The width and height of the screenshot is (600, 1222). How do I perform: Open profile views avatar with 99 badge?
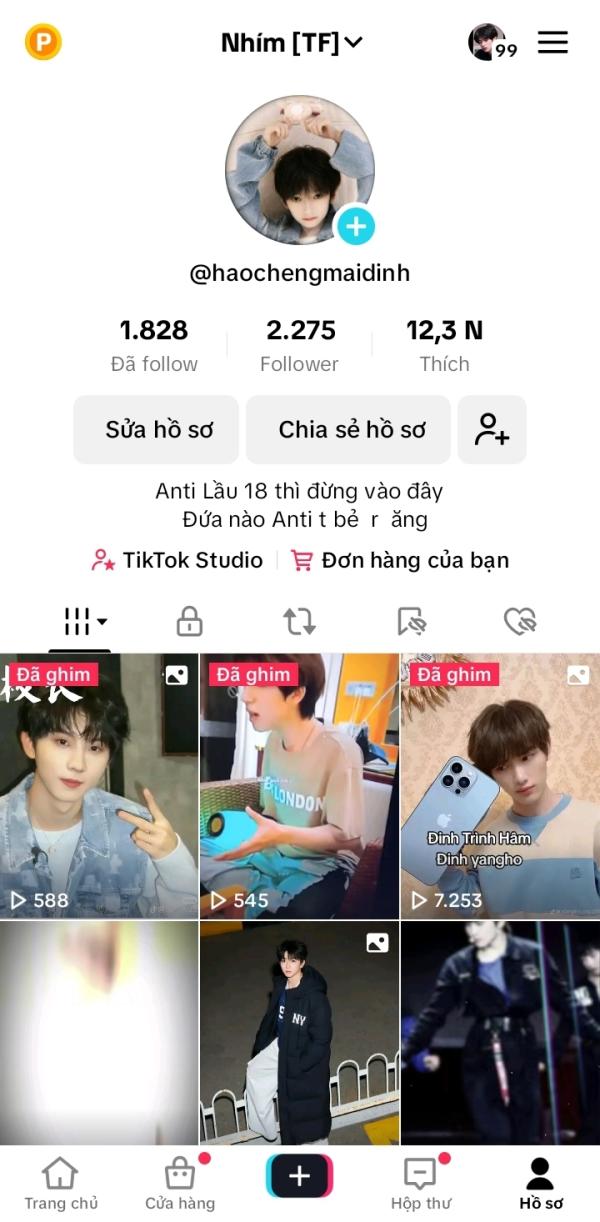click(492, 42)
